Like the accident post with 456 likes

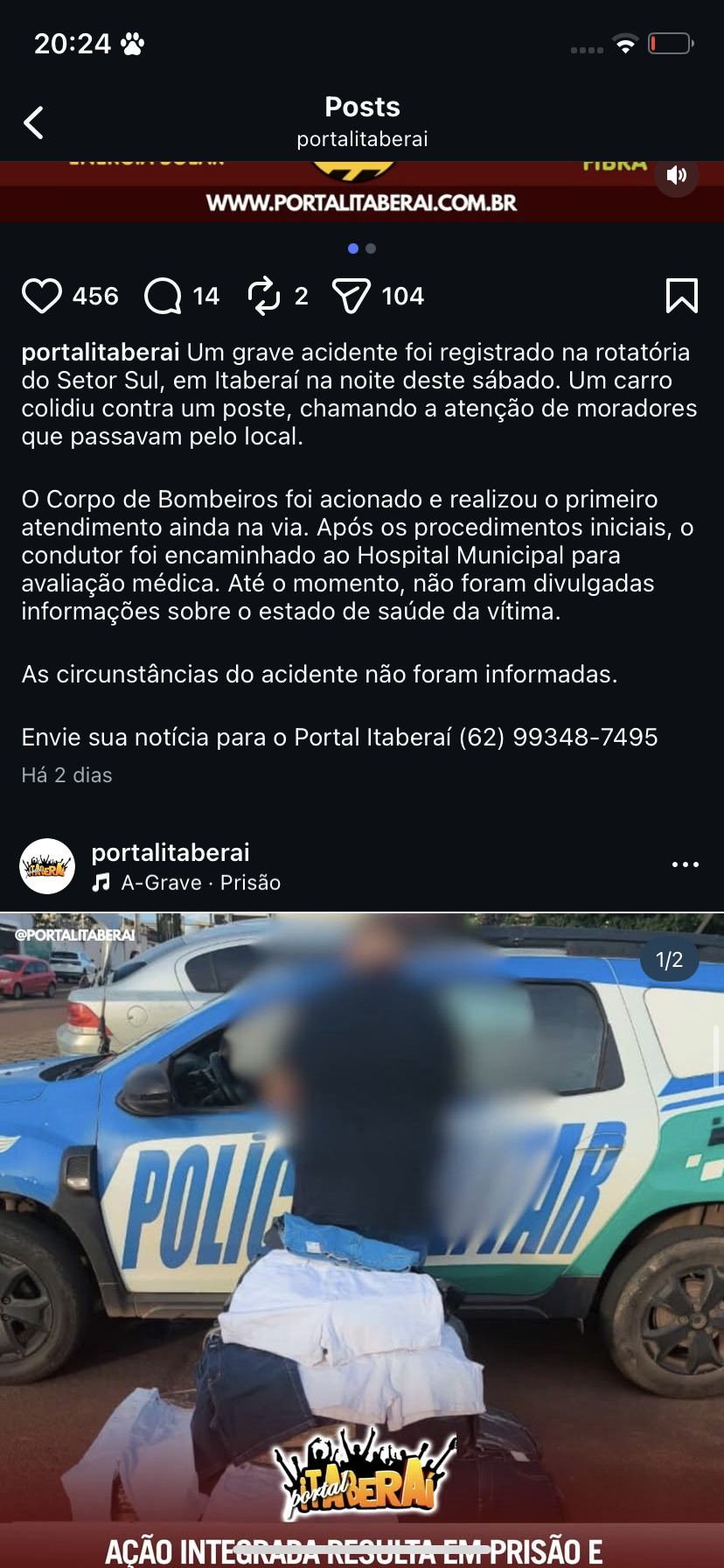(41, 296)
